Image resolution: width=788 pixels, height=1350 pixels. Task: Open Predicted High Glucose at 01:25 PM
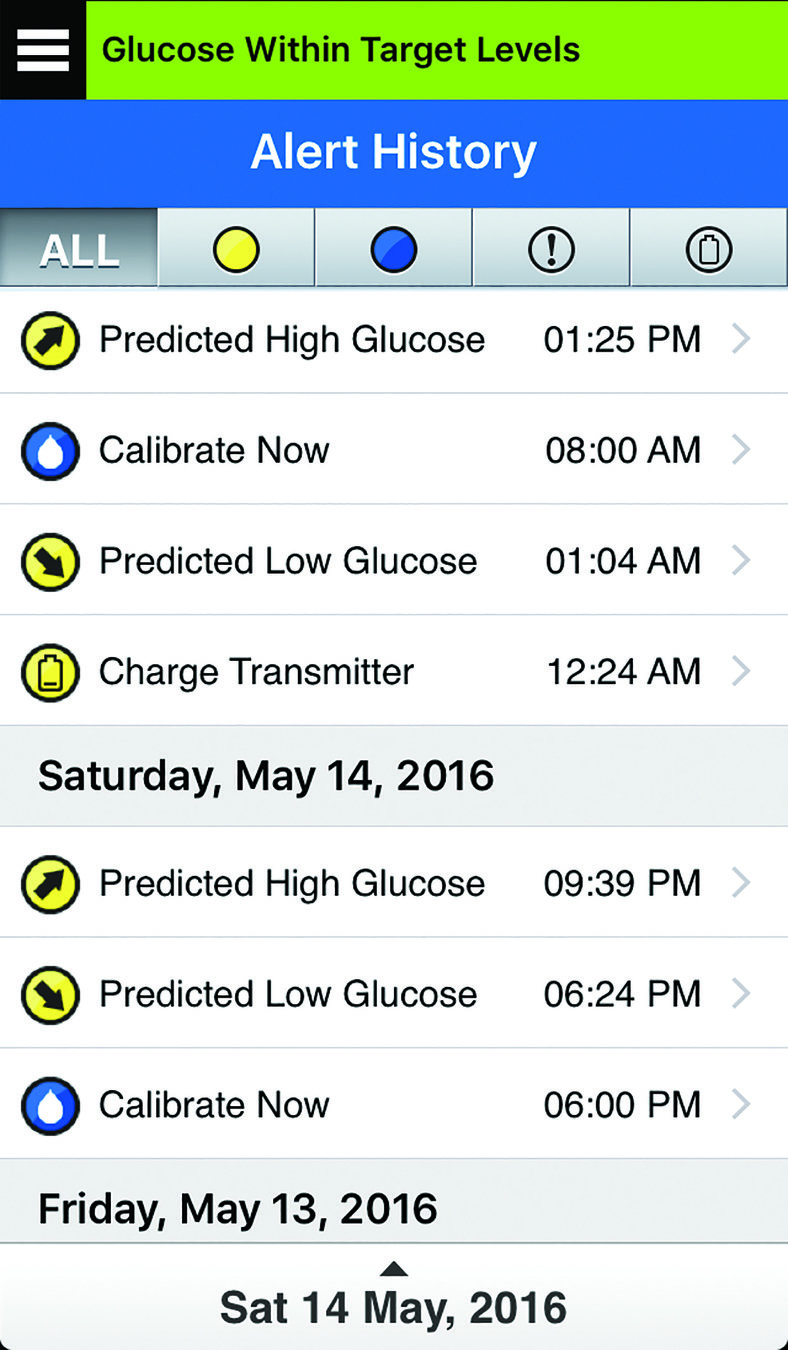(x=394, y=340)
